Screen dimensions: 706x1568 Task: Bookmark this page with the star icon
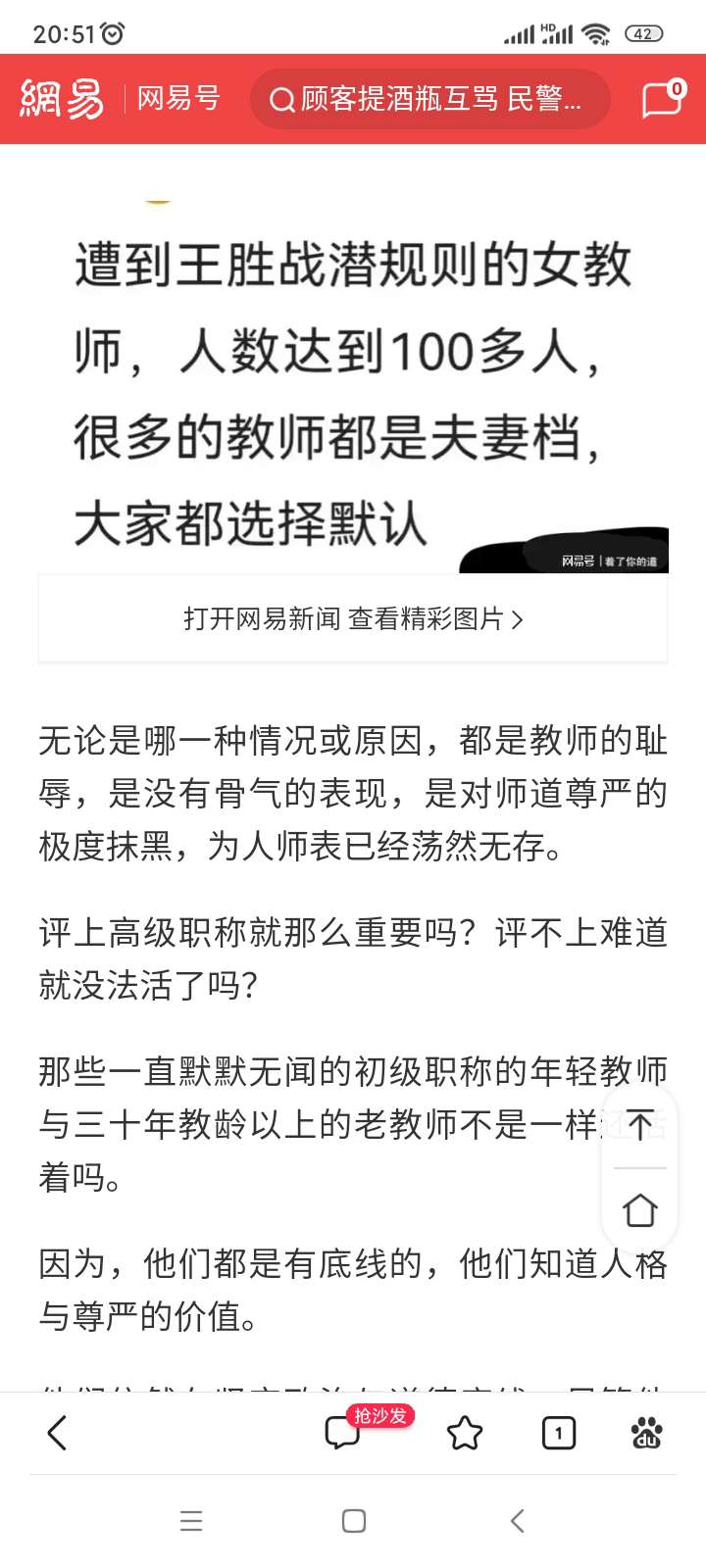465,1433
